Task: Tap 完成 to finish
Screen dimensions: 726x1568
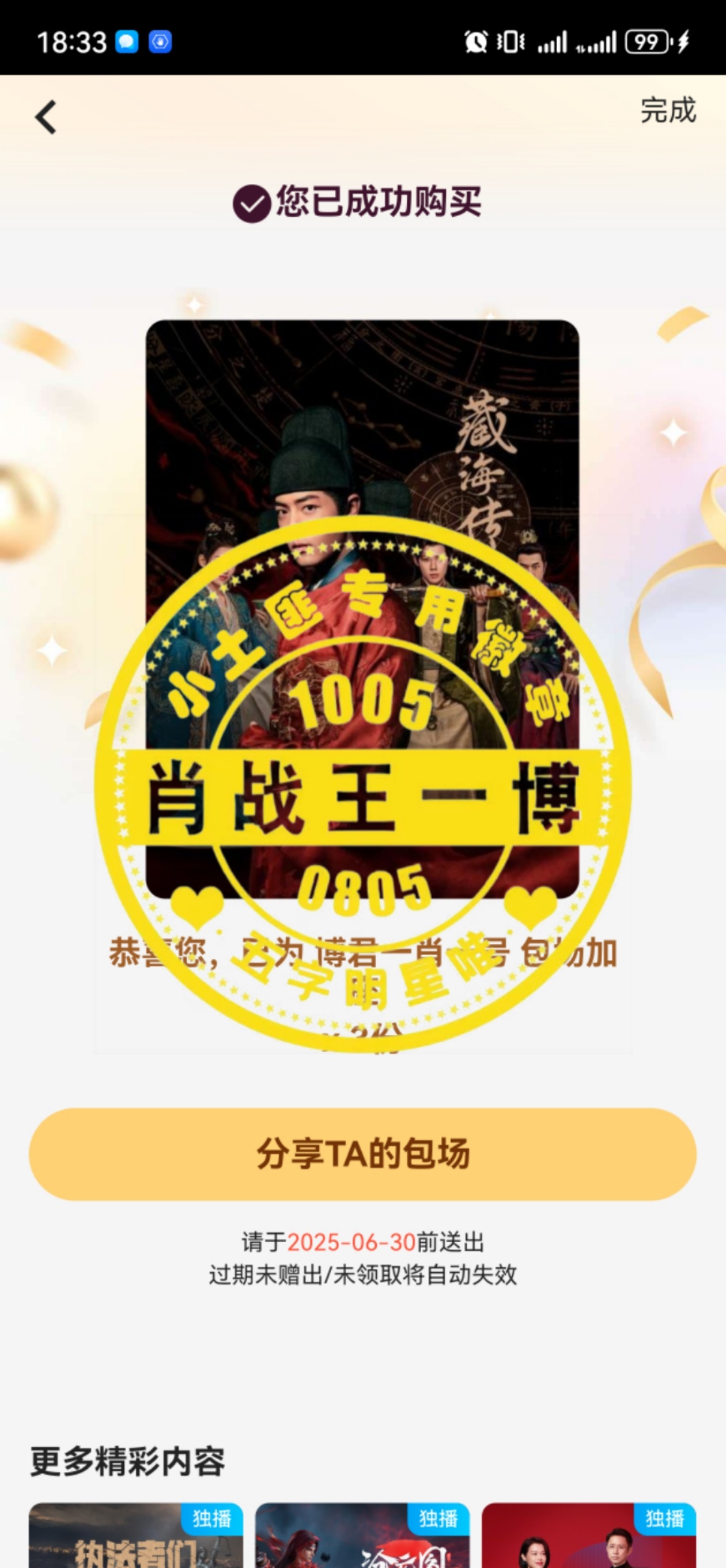Action: point(668,111)
